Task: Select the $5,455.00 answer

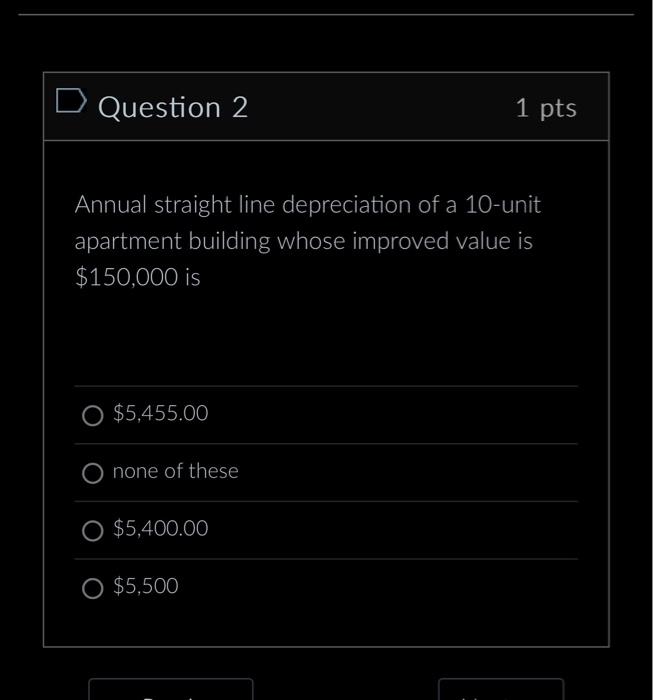Action: point(93,415)
